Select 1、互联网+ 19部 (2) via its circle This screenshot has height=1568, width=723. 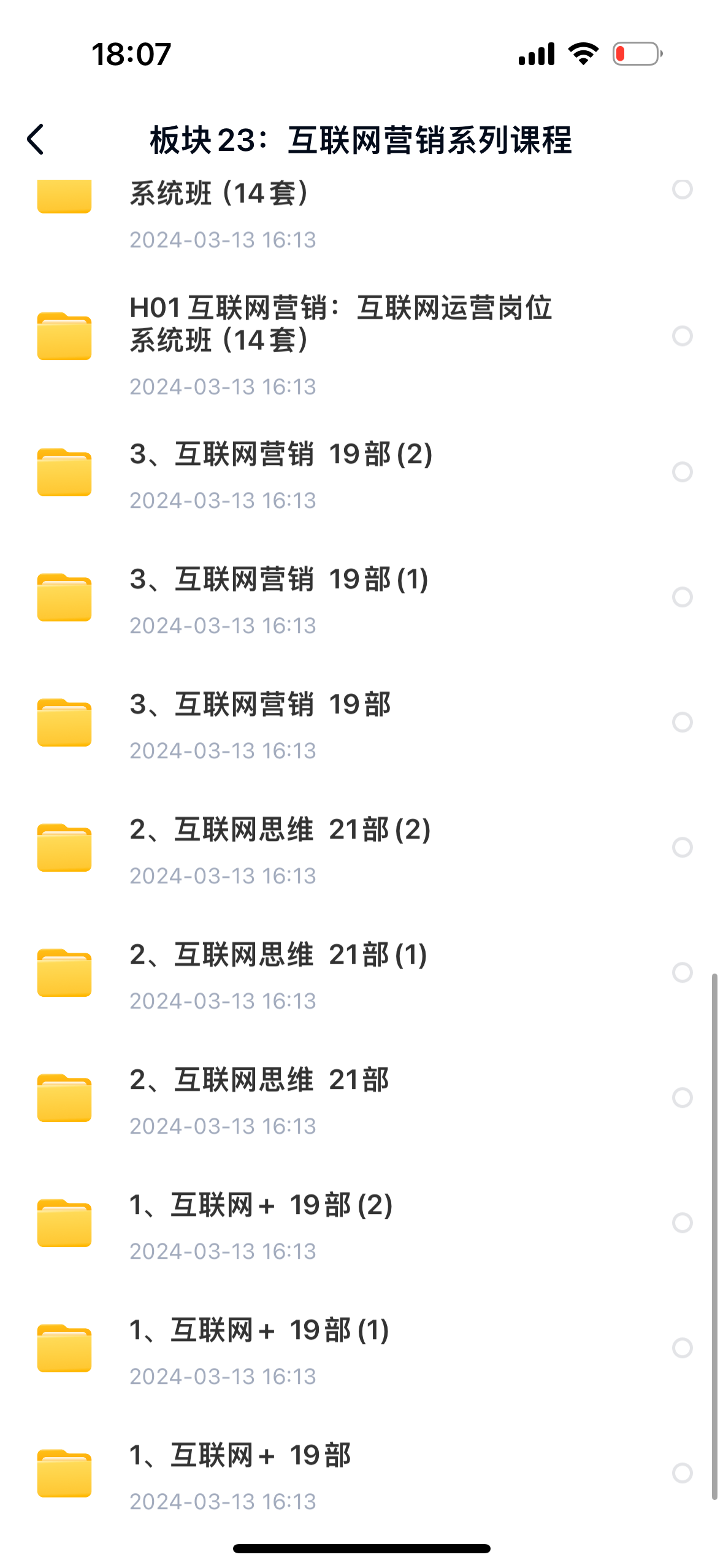click(x=682, y=1223)
